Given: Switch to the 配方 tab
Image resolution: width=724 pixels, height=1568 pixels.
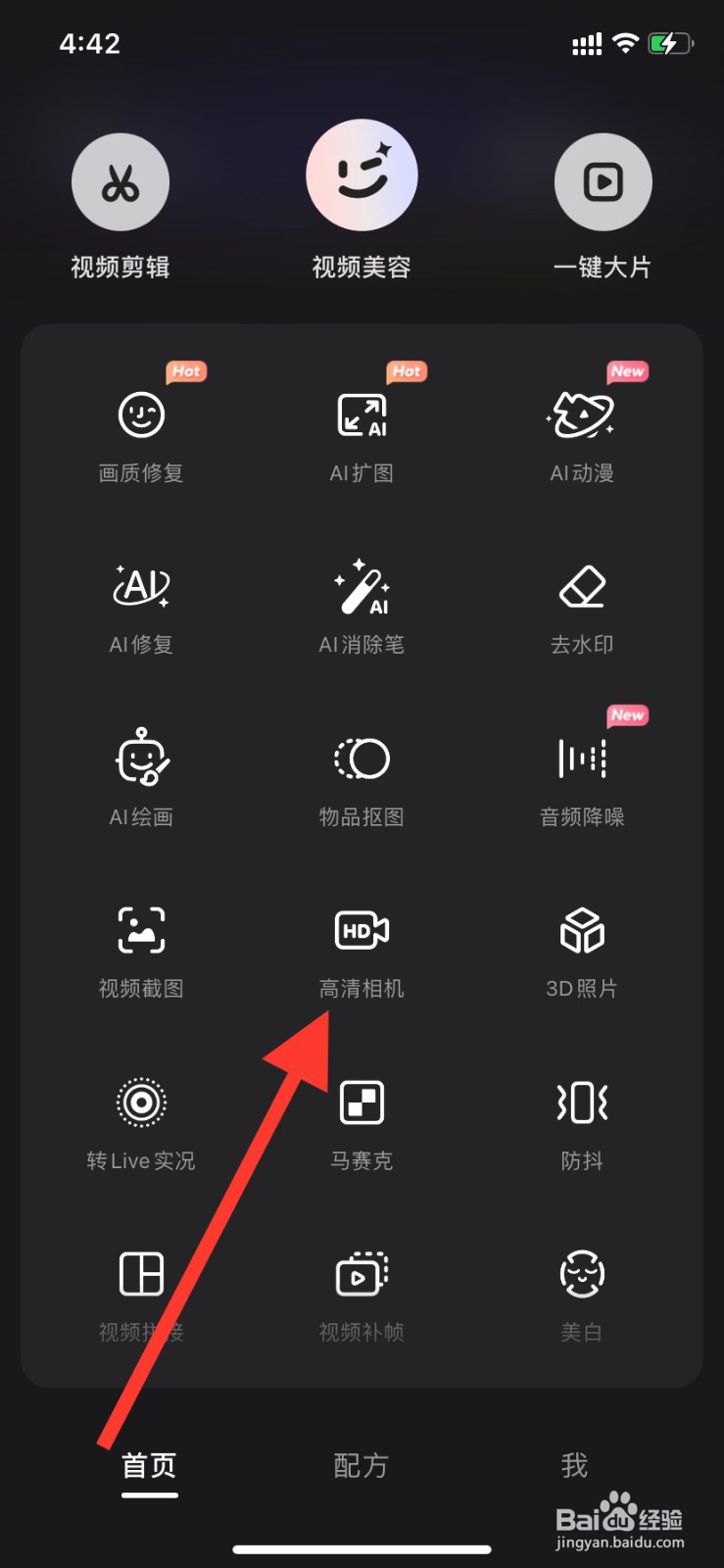Looking at the screenshot, I should click(362, 1465).
